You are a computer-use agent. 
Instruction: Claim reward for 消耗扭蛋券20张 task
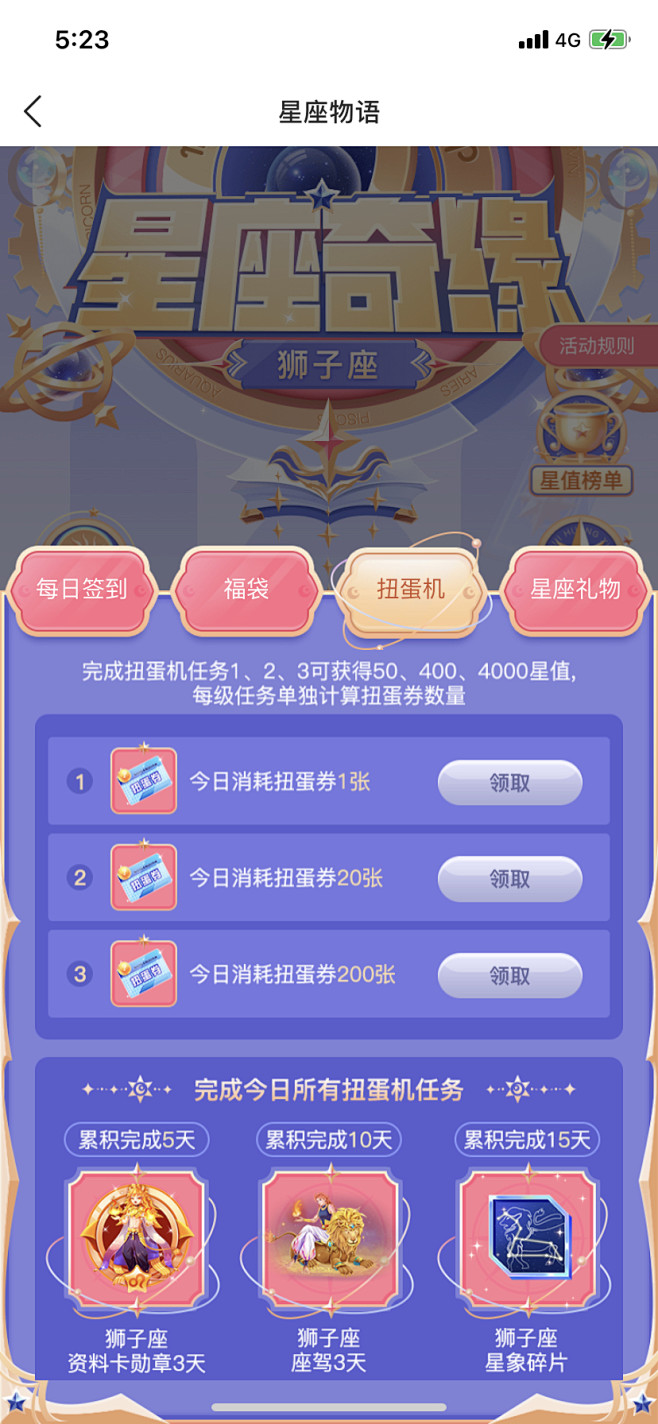pyautogui.click(x=510, y=878)
